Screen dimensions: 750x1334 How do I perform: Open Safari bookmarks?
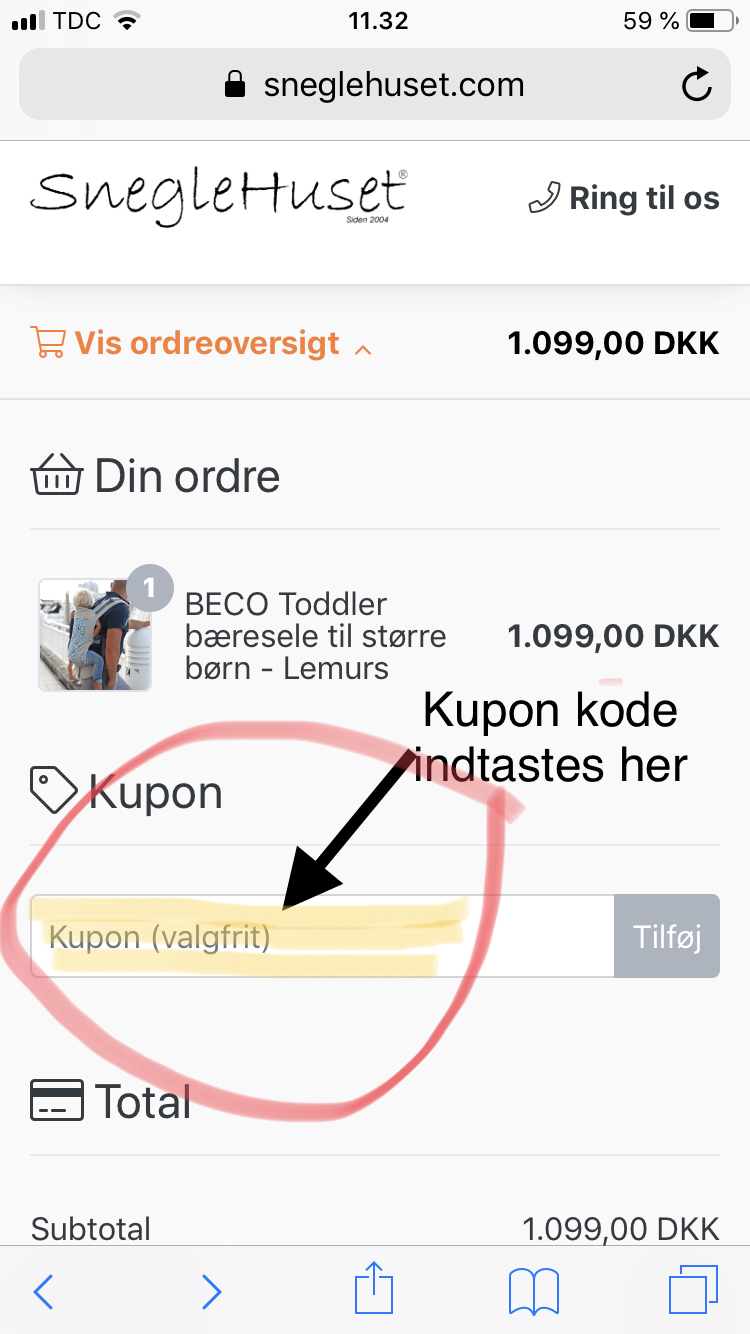534,1292
